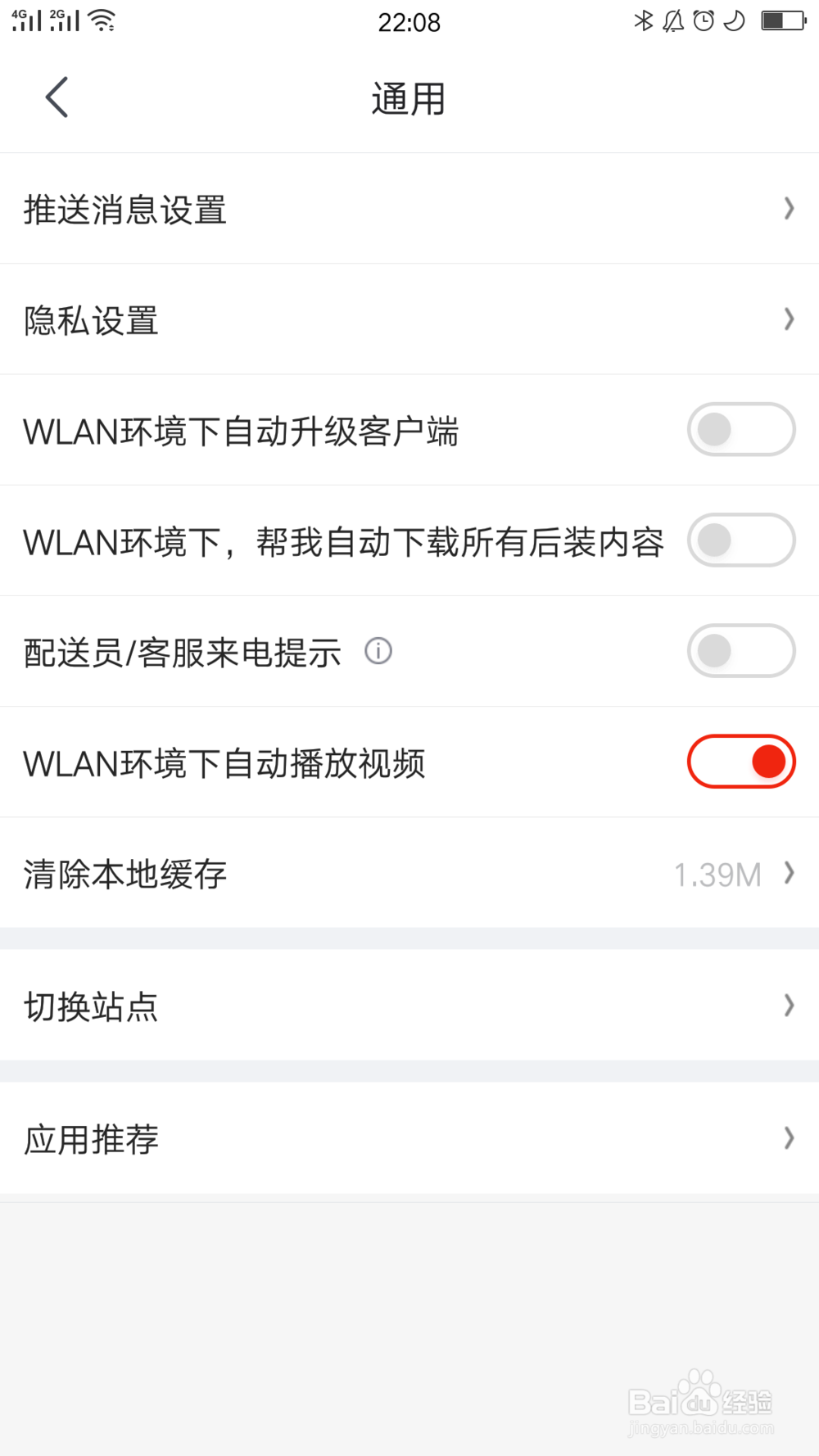Tap the night mode moon icon
This screenshot has height=1456, width=819.
(731, 22)
